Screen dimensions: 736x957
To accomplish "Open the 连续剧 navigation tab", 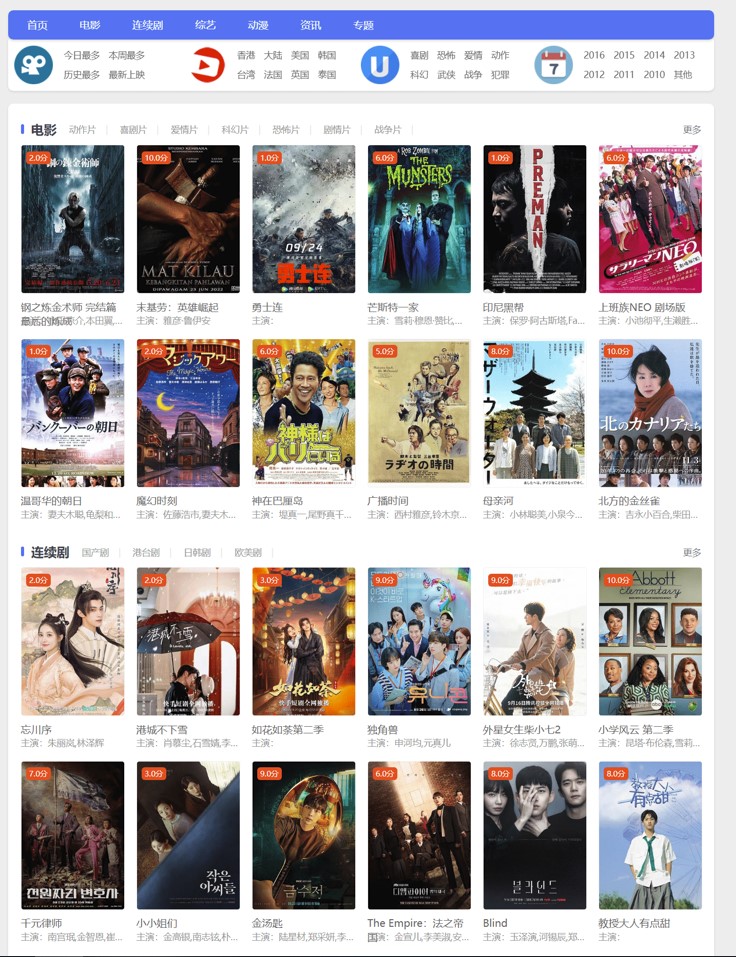I will click(x=147, y=25).
